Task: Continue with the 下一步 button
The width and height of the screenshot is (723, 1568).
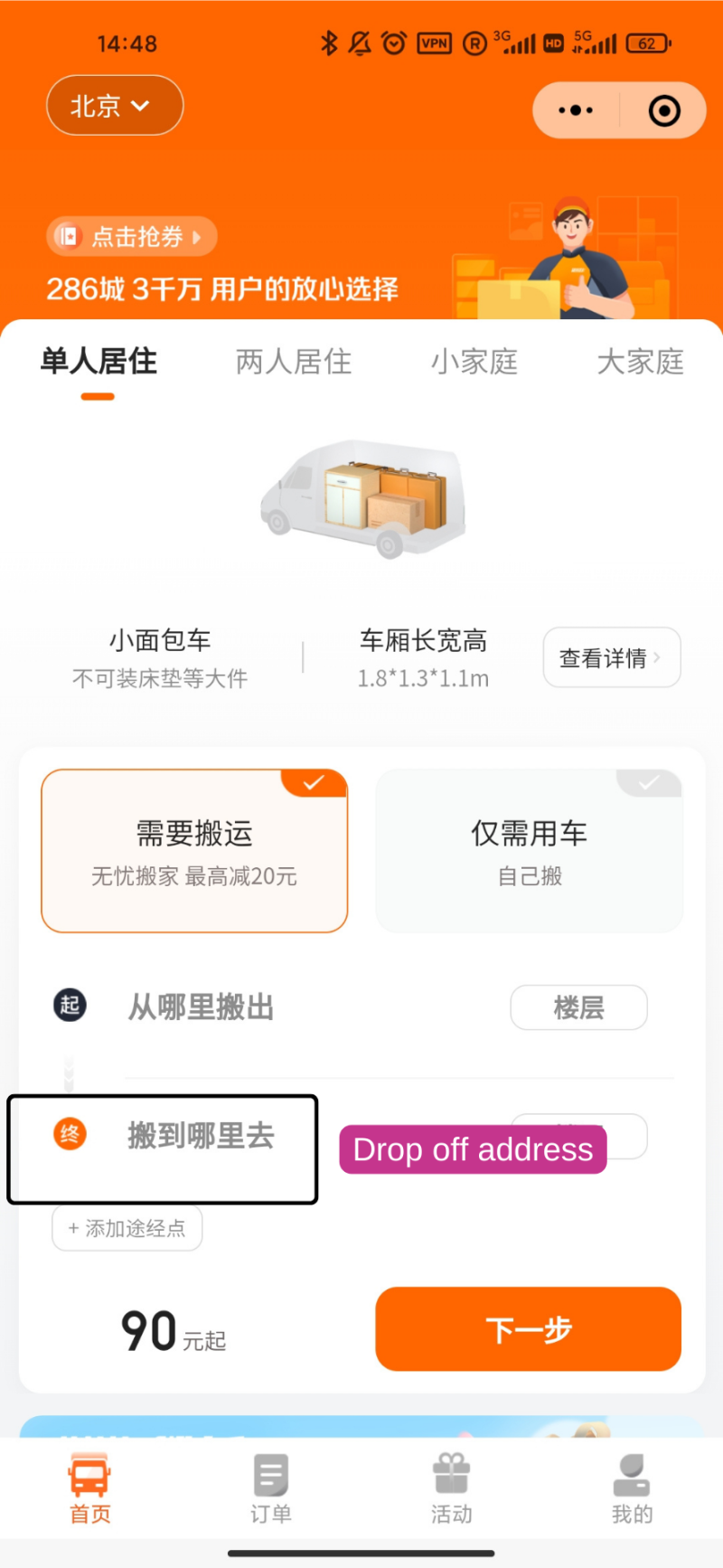Action: tap(528, 1329)
